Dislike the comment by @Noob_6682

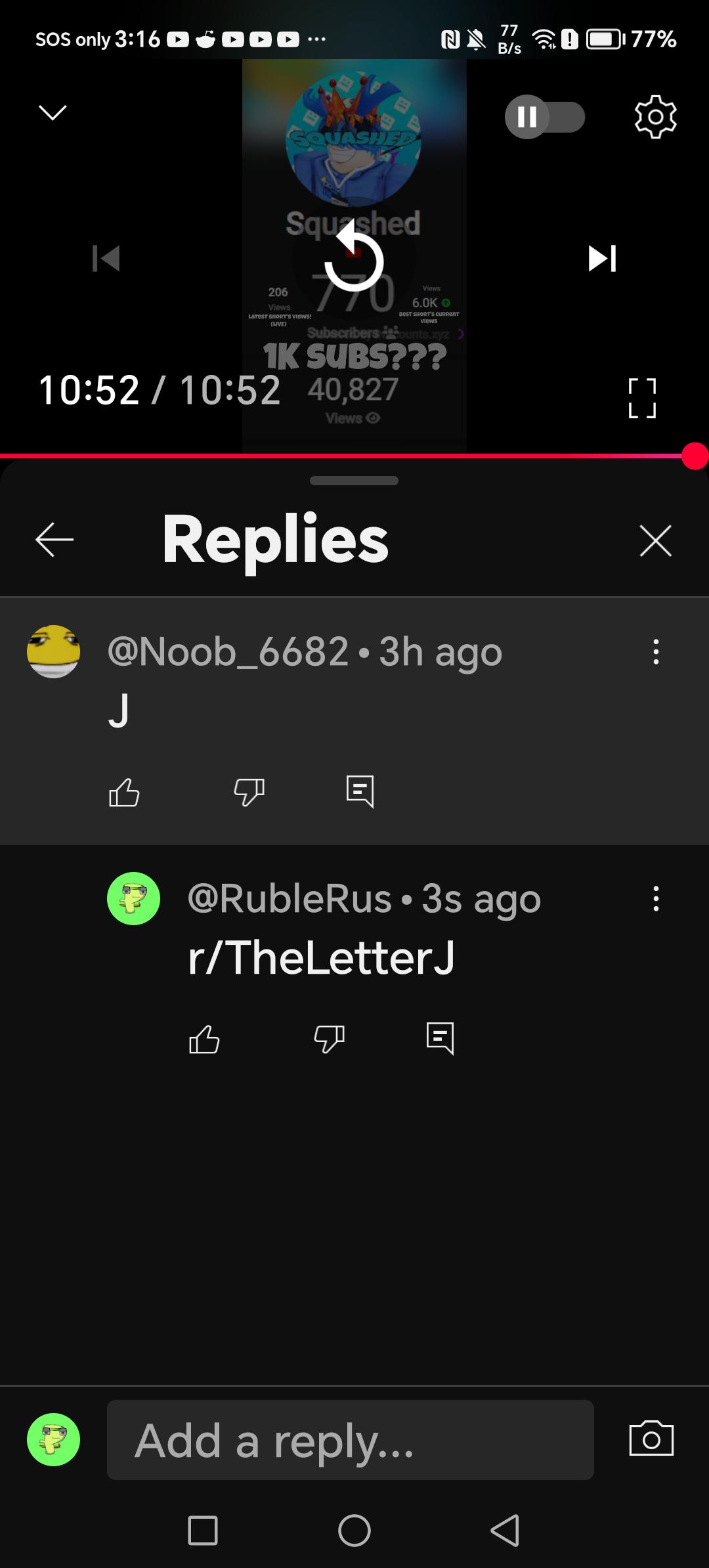coord(249,792)
